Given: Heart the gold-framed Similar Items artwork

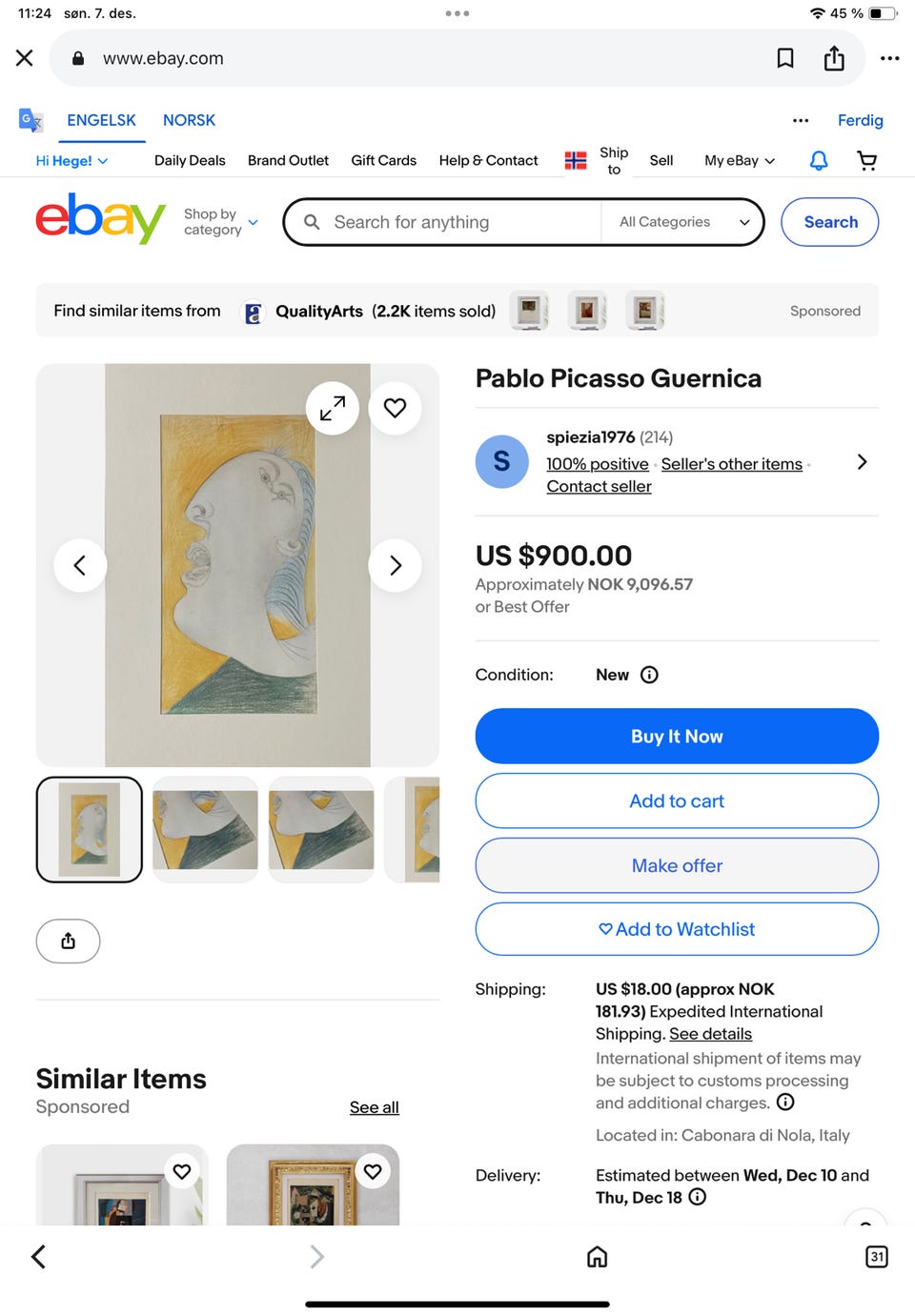Looking at the screenshot, I should [x=373, y=1171].
